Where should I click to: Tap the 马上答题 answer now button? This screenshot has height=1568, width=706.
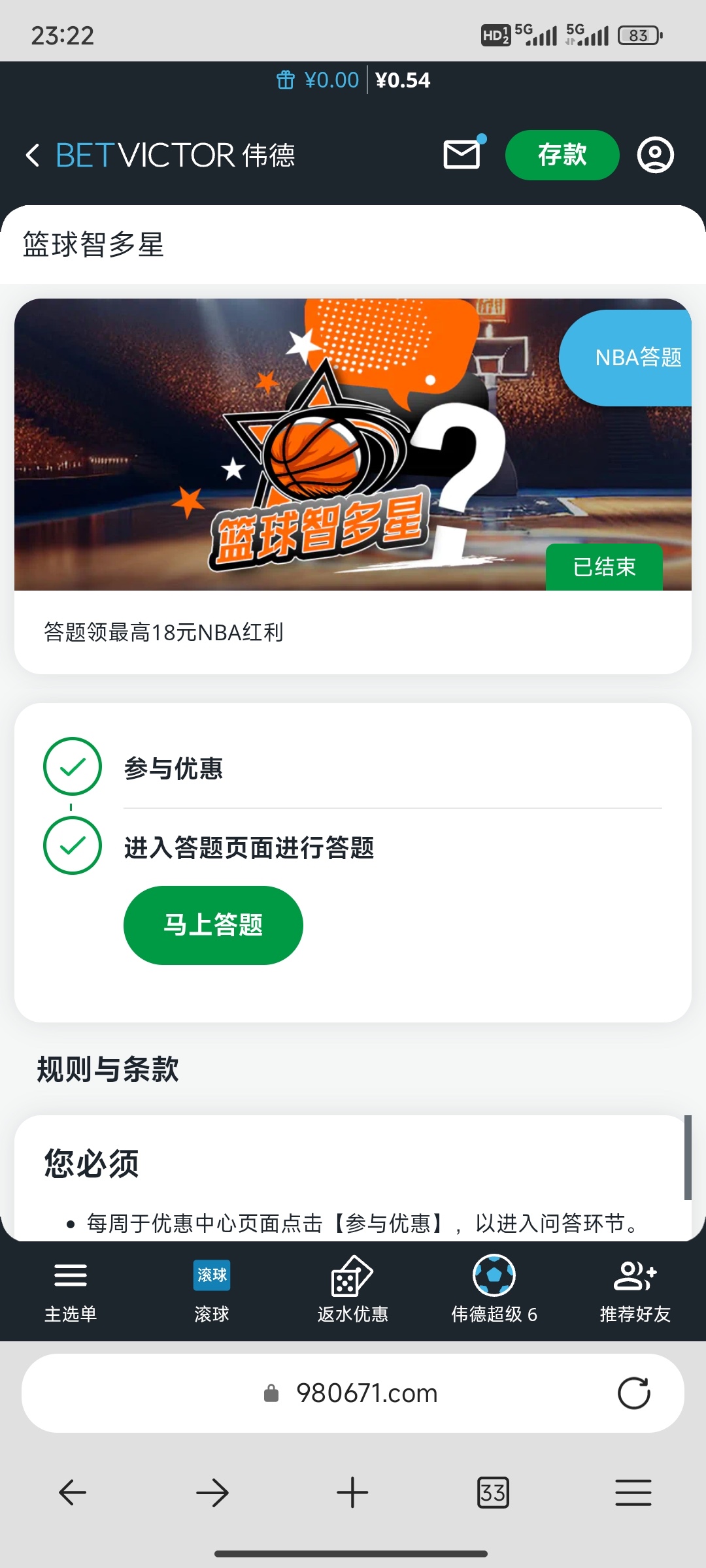pos(213,924)
